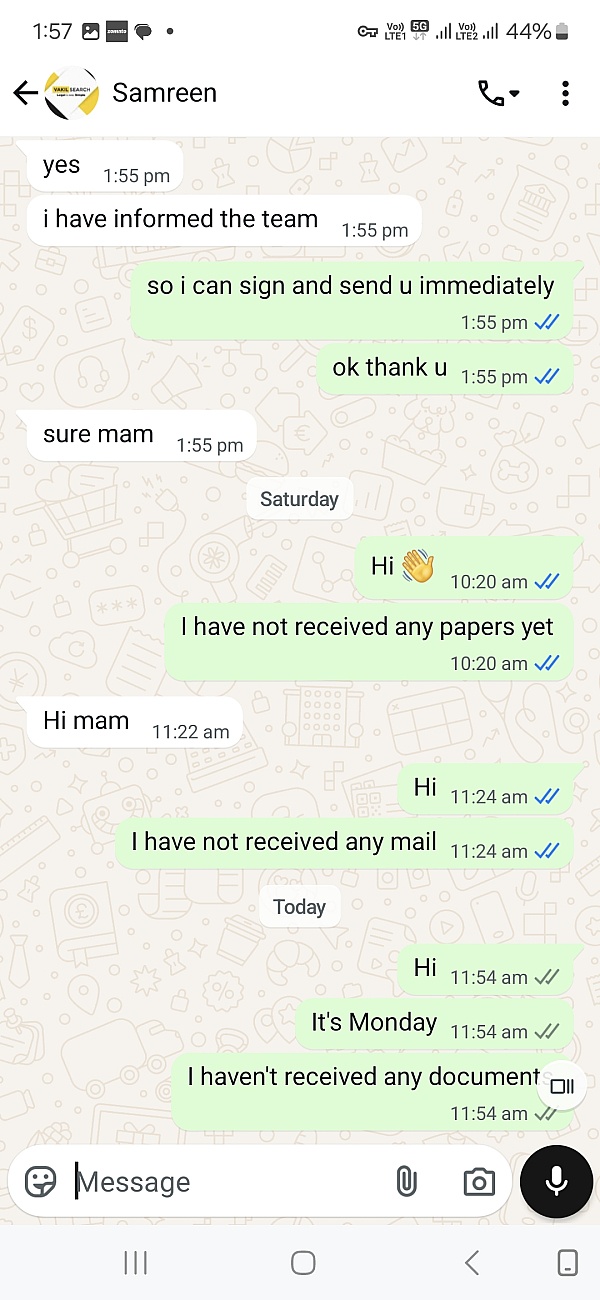Record a voice message with the microphone
Image resolution: width=600 pixels, height=1300 pixels.
coord(556,1181)
